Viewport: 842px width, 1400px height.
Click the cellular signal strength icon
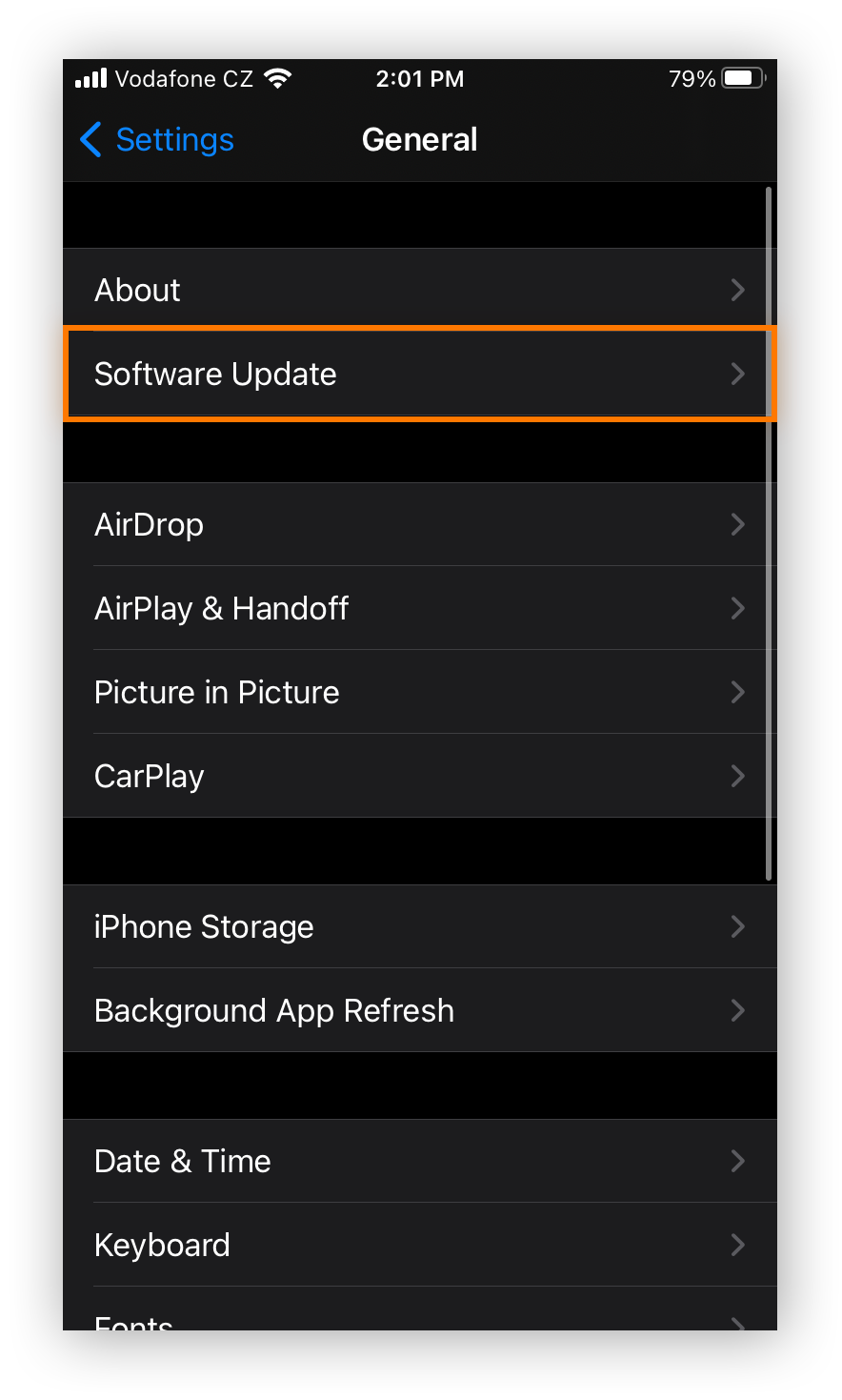coord(89,78)
